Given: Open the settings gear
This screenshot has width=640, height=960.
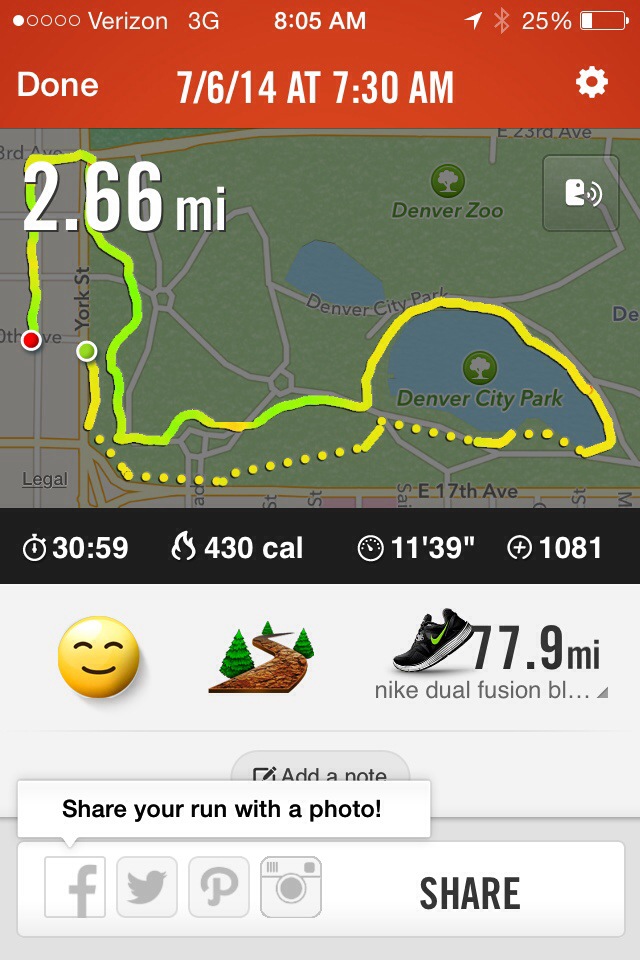Looking at the screenshot, I should tap(591, 84).
